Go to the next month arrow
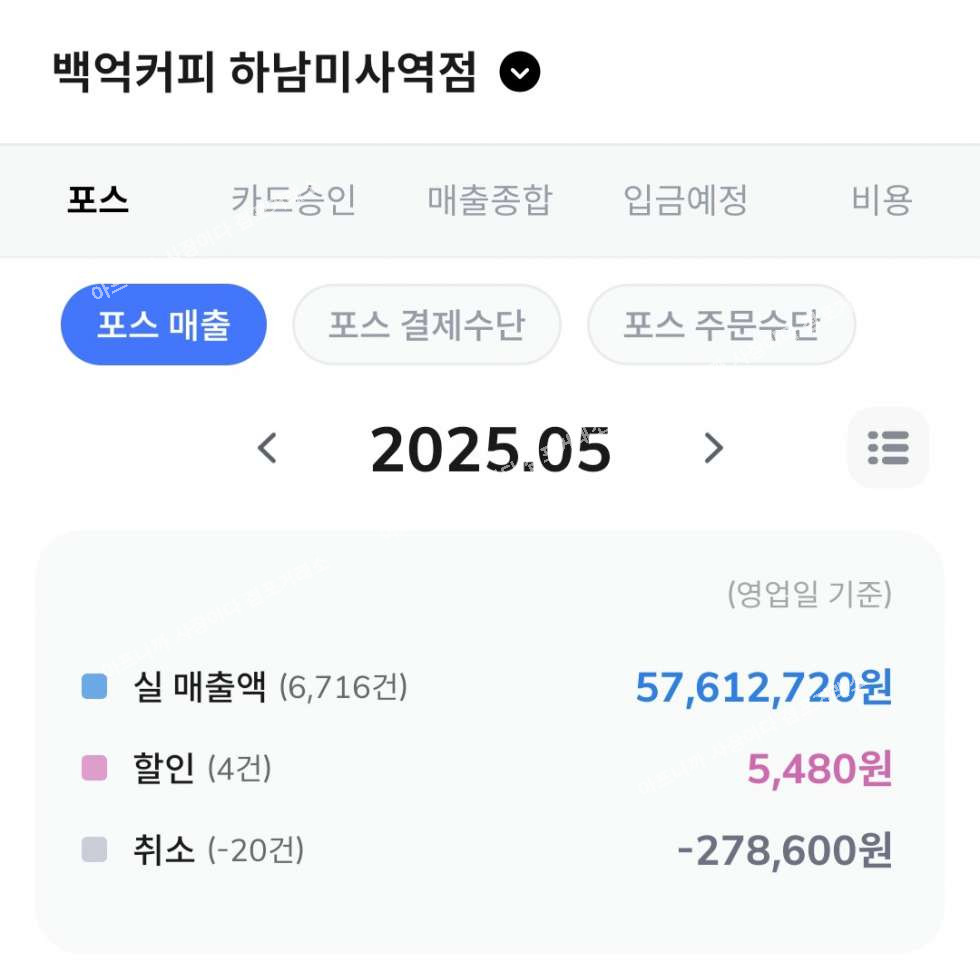Screen dimensions: 980x980 click(713, 448)
